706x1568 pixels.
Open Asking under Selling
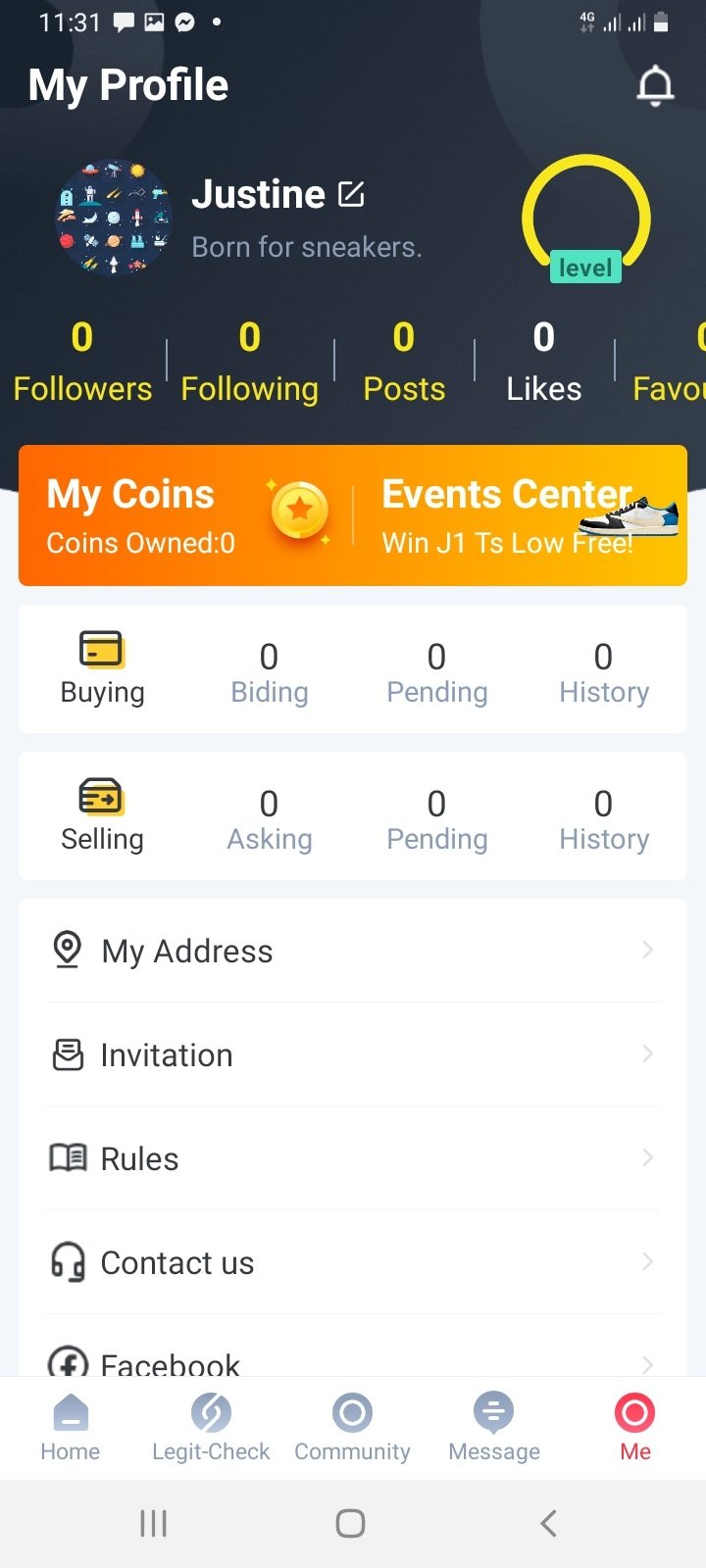269,819
